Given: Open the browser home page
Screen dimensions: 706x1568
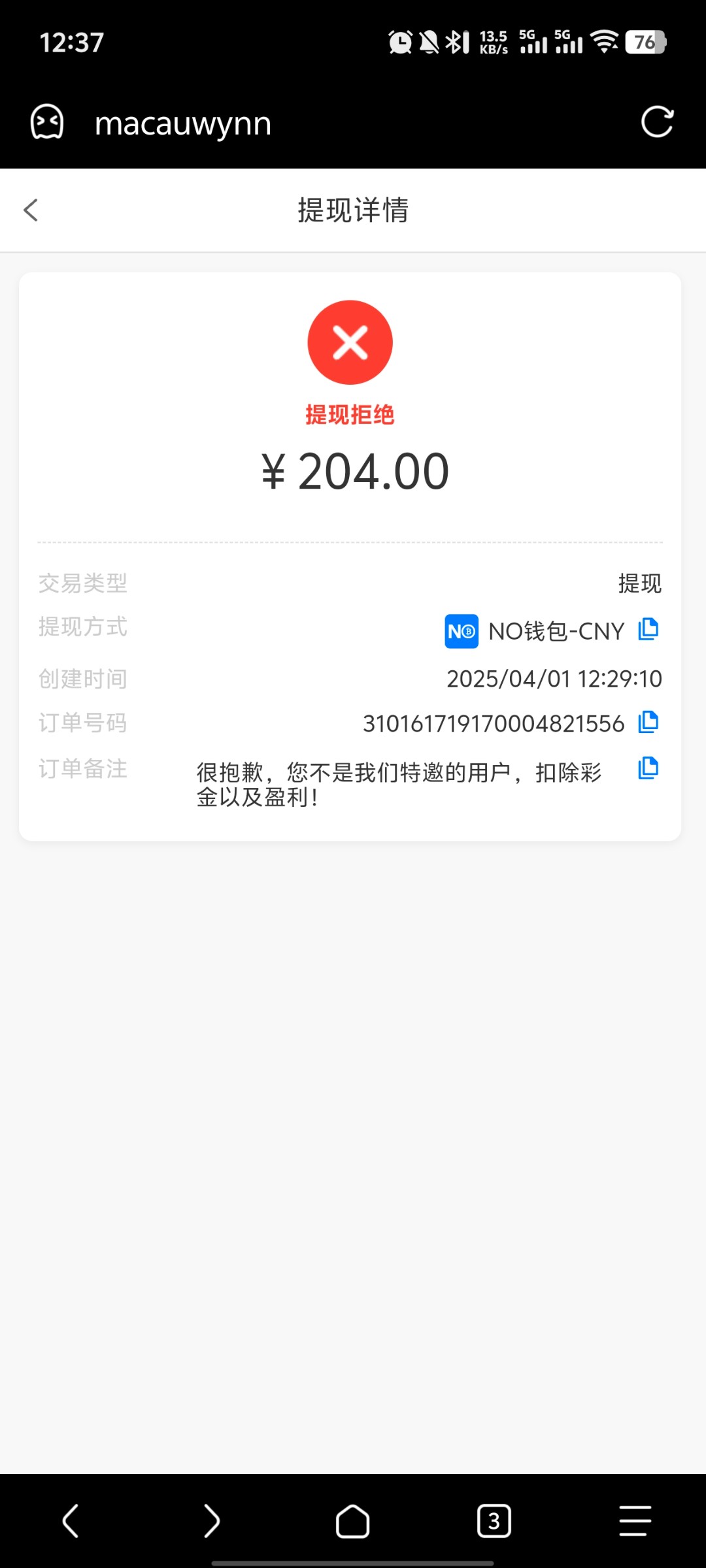Looking at the screenshot, I should pos(353,1522).
